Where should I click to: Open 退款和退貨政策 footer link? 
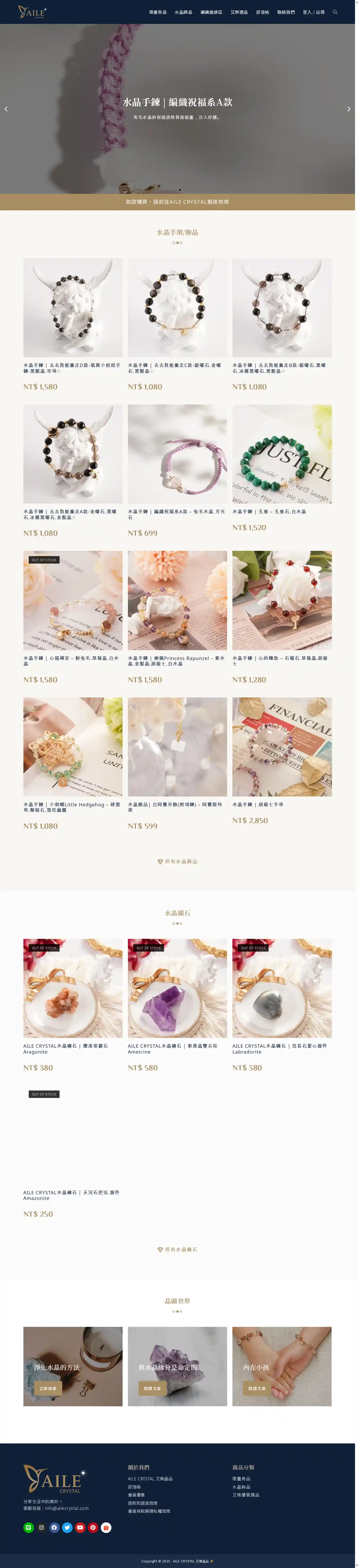tap(143, 1503)
